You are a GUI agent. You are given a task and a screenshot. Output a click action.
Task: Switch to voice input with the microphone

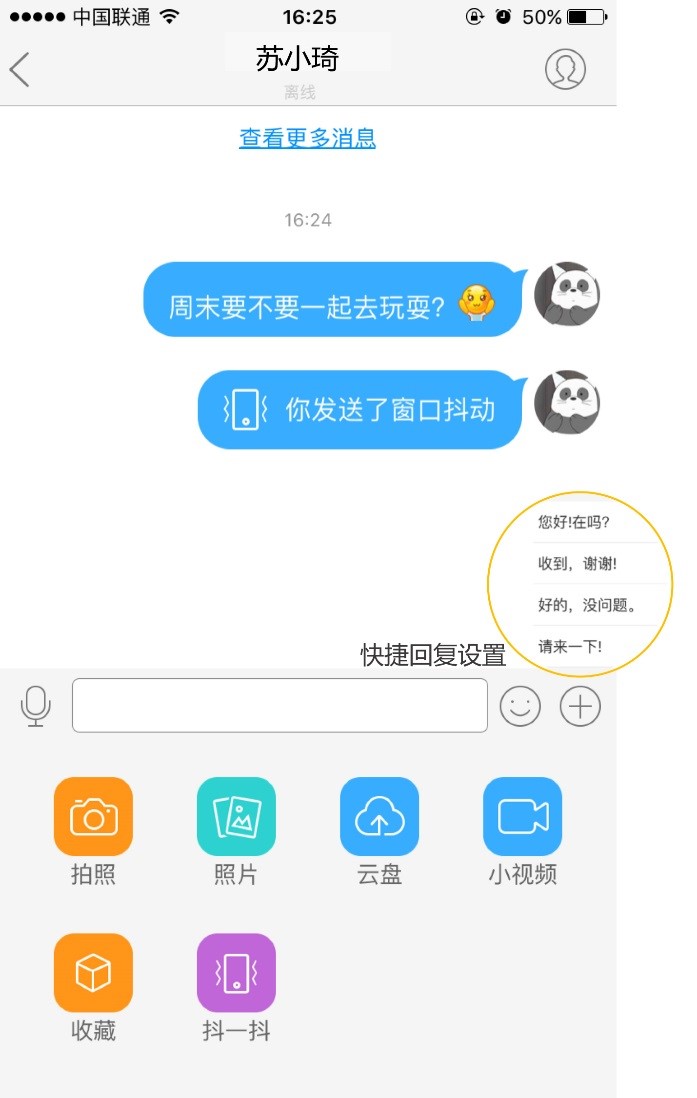click(36, 706)
